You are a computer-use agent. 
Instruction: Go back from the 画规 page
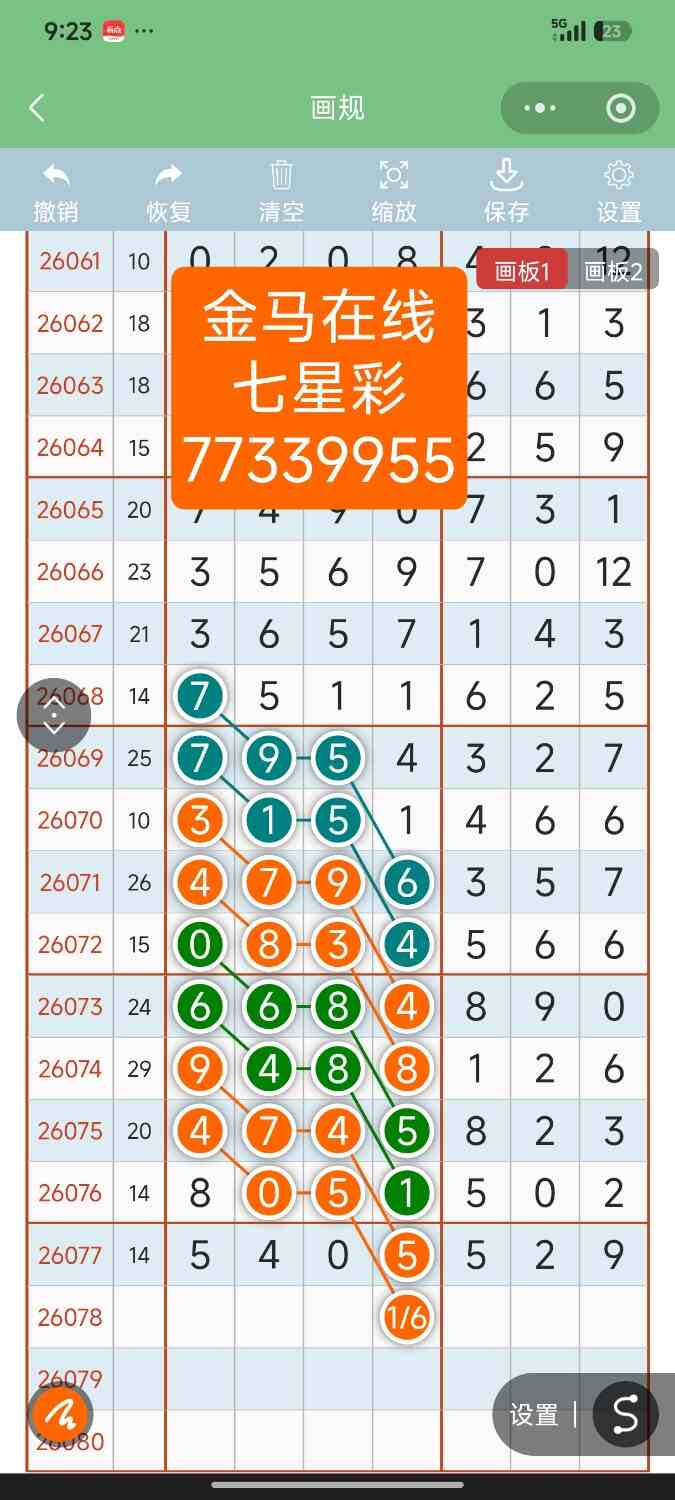pyautogui.click(x=37, y=108)
